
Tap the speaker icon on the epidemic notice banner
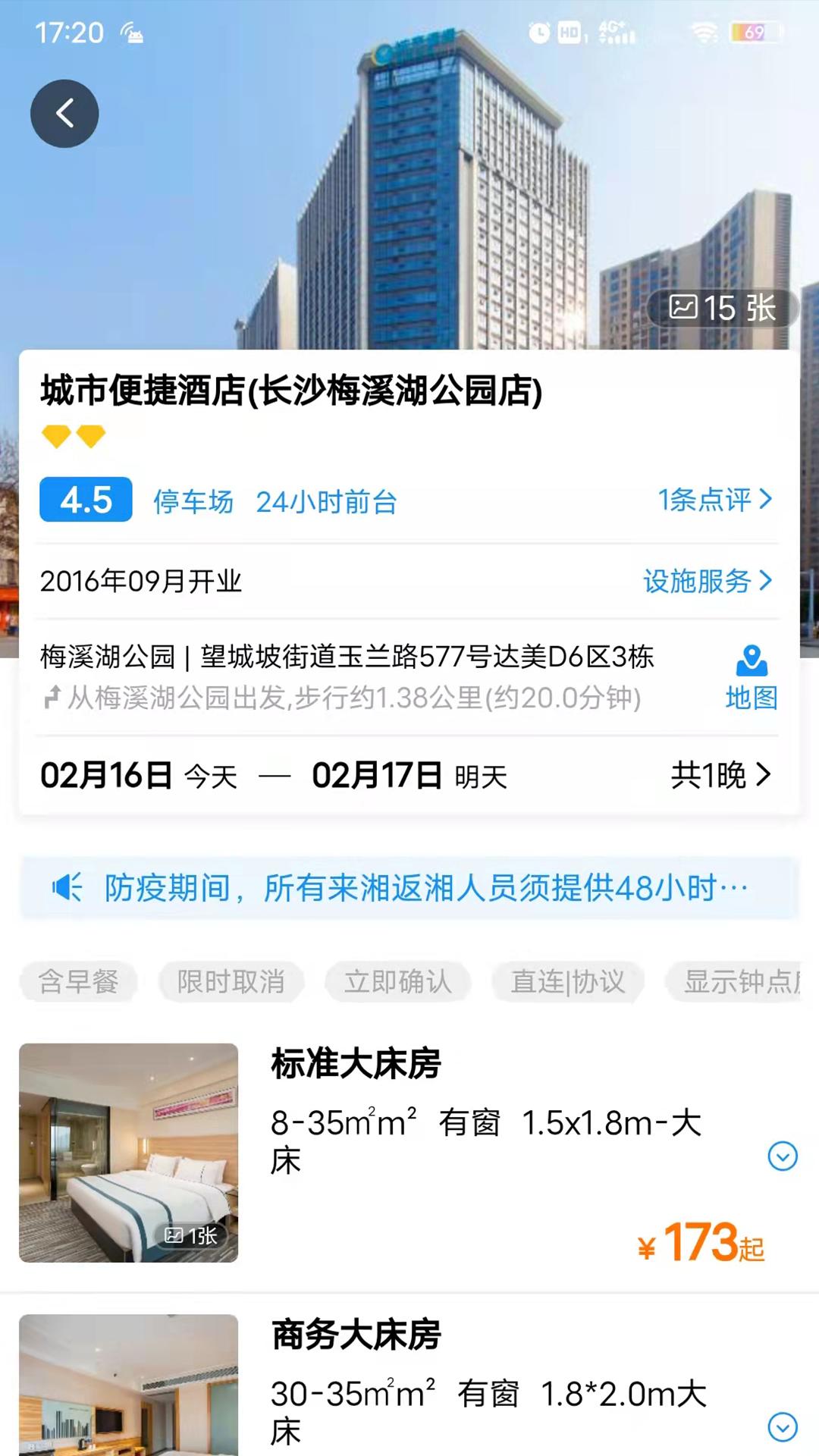[67, 890]
